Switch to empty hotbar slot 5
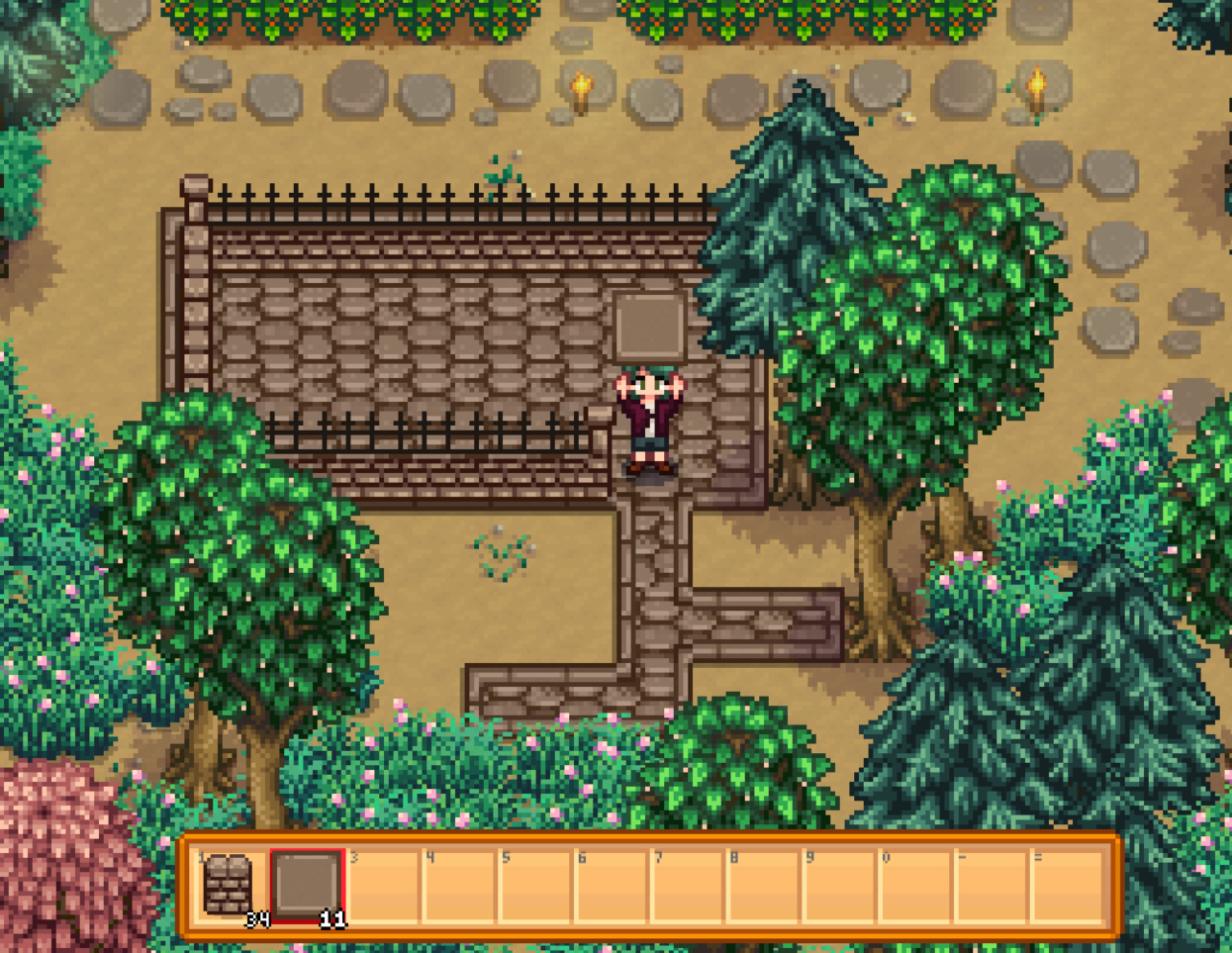1232x953 pixels. click(535, 886)
